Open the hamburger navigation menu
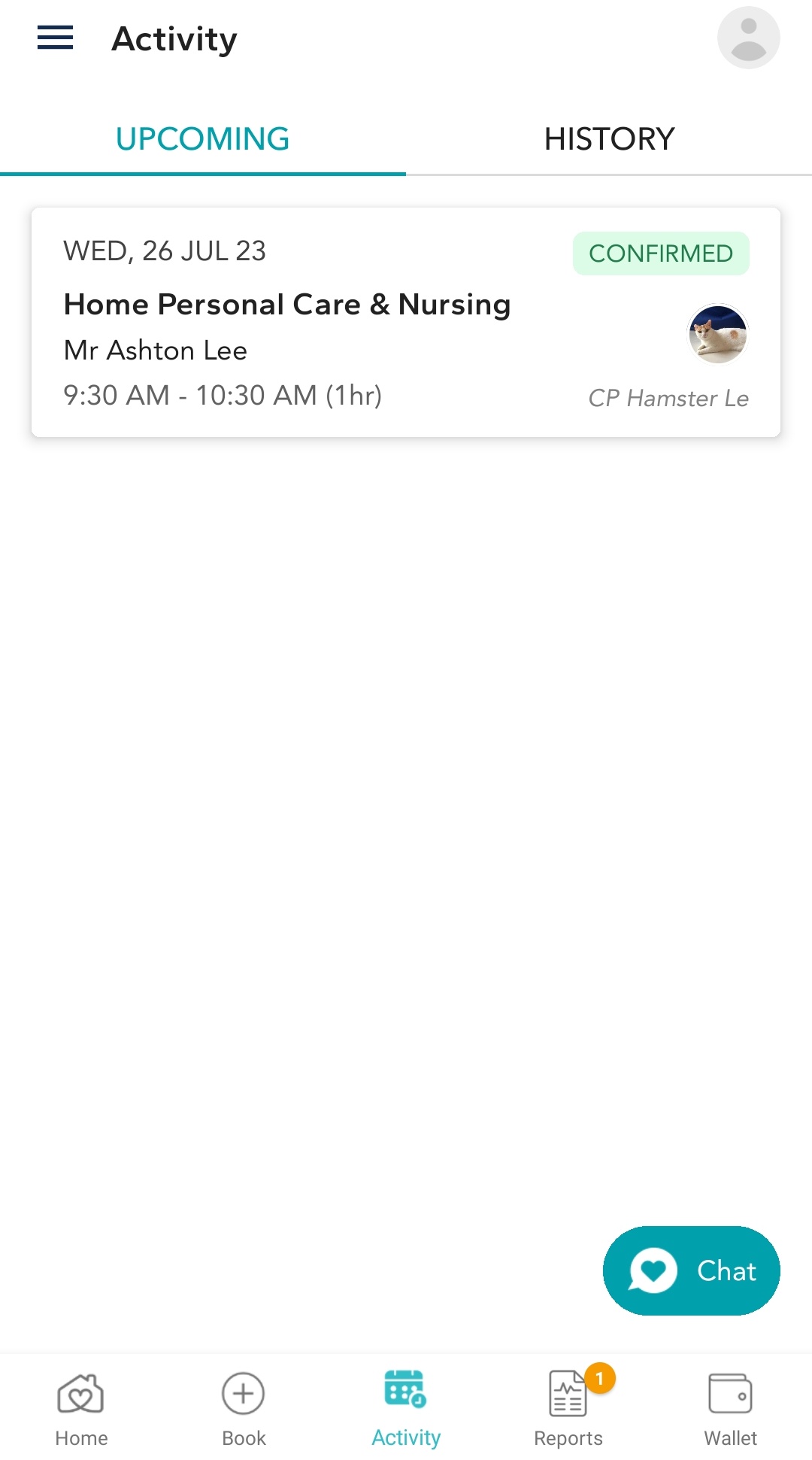The width and height of the screenshot is (812, 1460). tap(53, 38)
